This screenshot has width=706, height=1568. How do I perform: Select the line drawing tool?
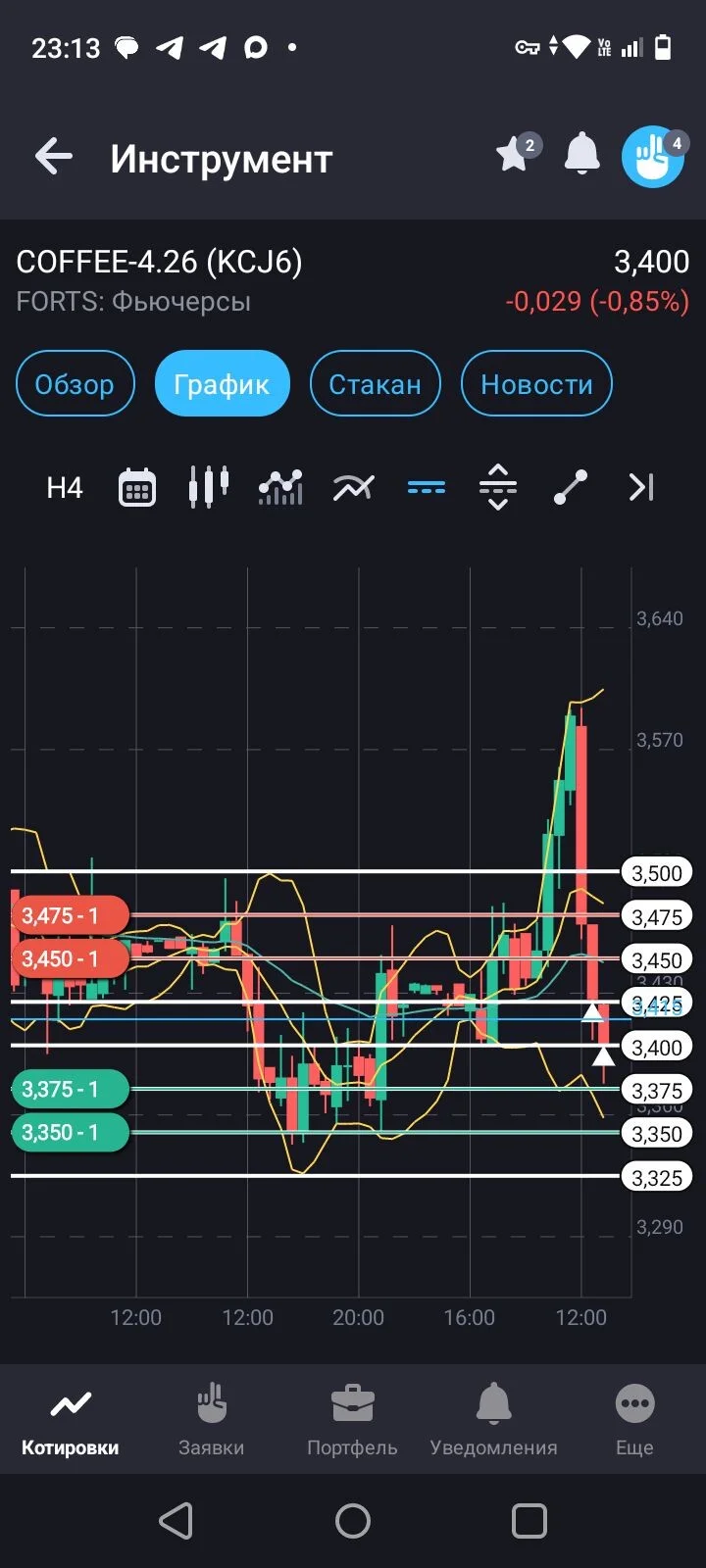click(x=571, y=487)
